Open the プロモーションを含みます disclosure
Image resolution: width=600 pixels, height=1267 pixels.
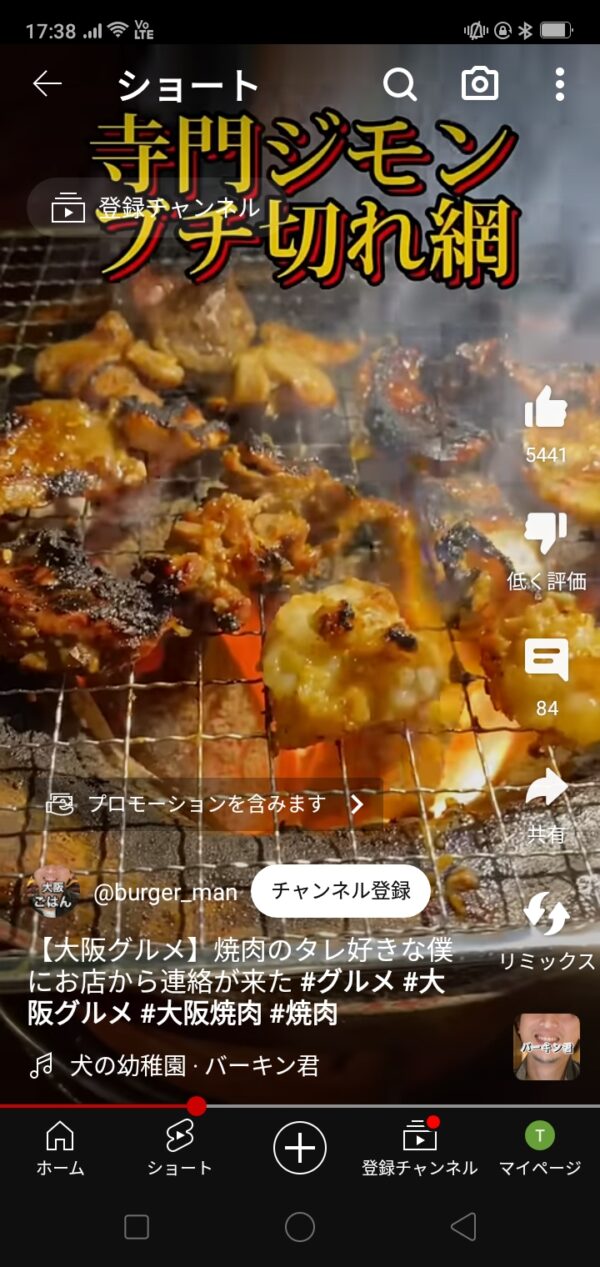(206, 803)
